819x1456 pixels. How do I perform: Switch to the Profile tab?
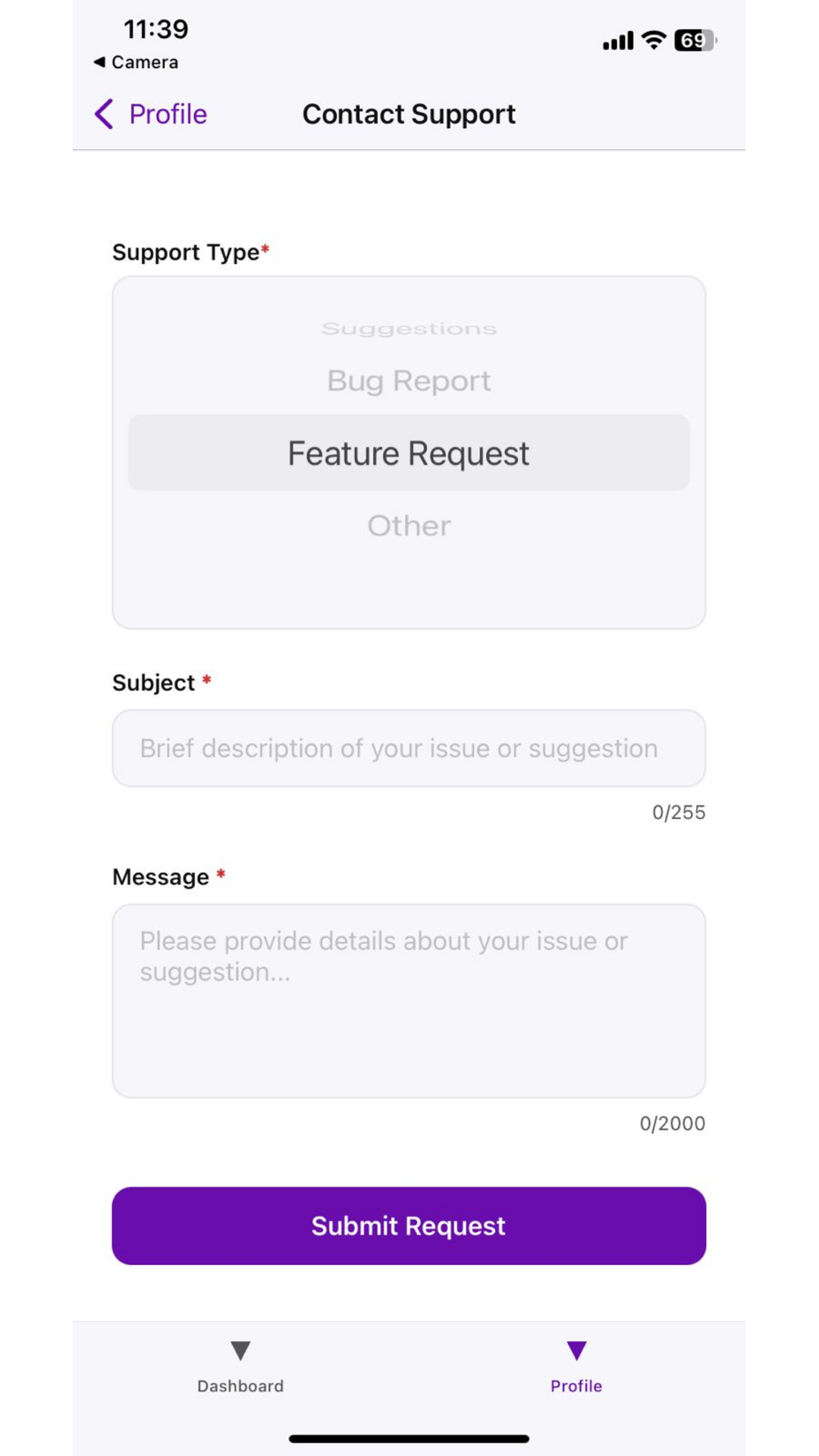point(576,1369)
